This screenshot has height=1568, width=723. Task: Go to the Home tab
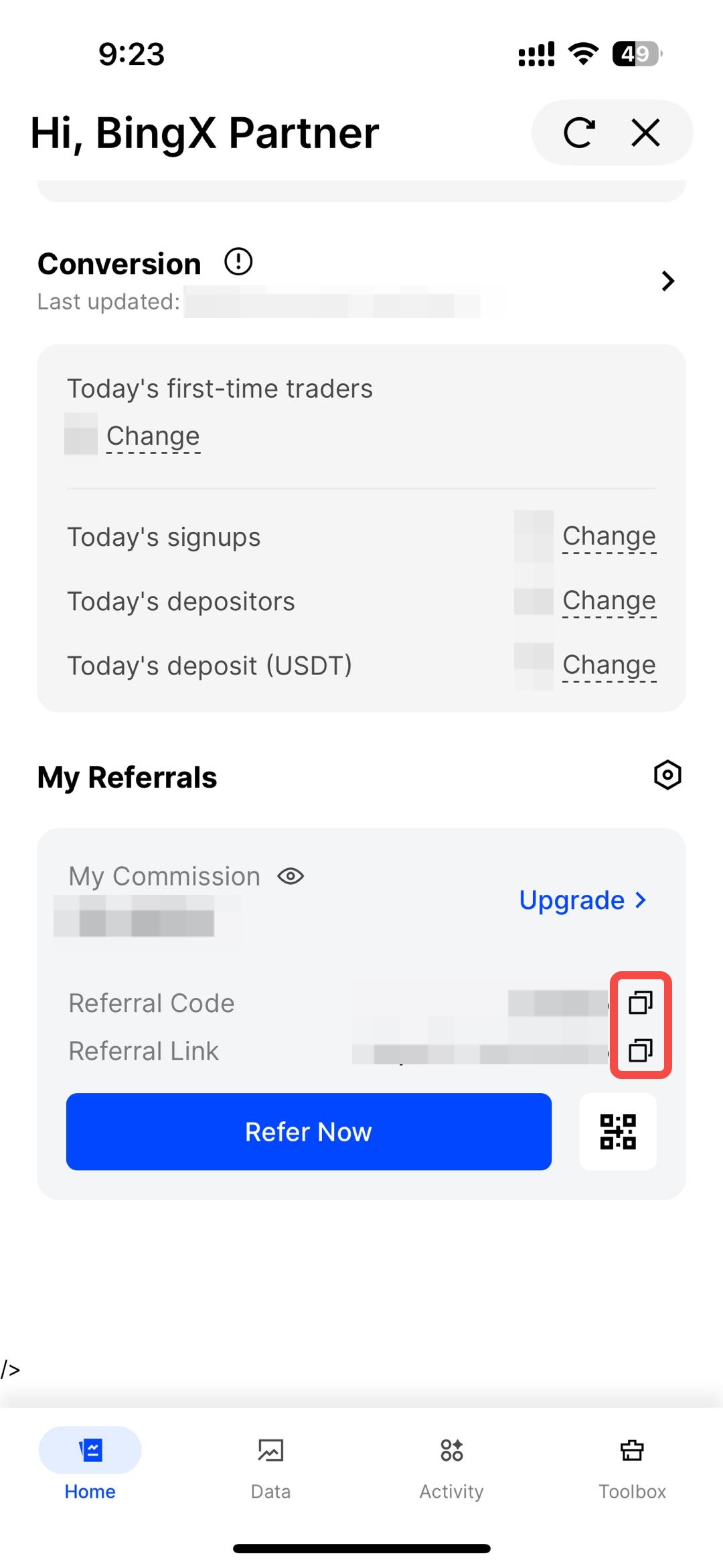(90, 1464)
